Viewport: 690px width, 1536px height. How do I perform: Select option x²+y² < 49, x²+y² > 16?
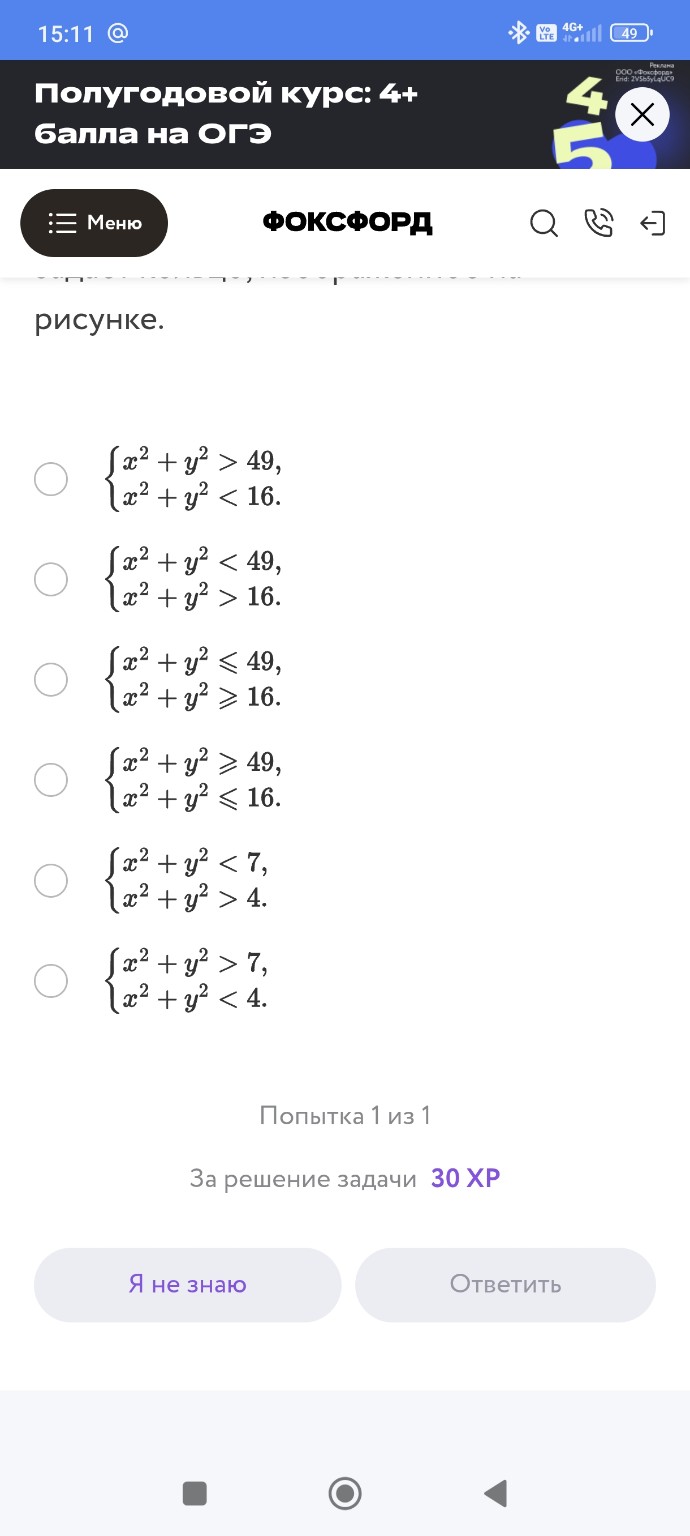[51, 579]
